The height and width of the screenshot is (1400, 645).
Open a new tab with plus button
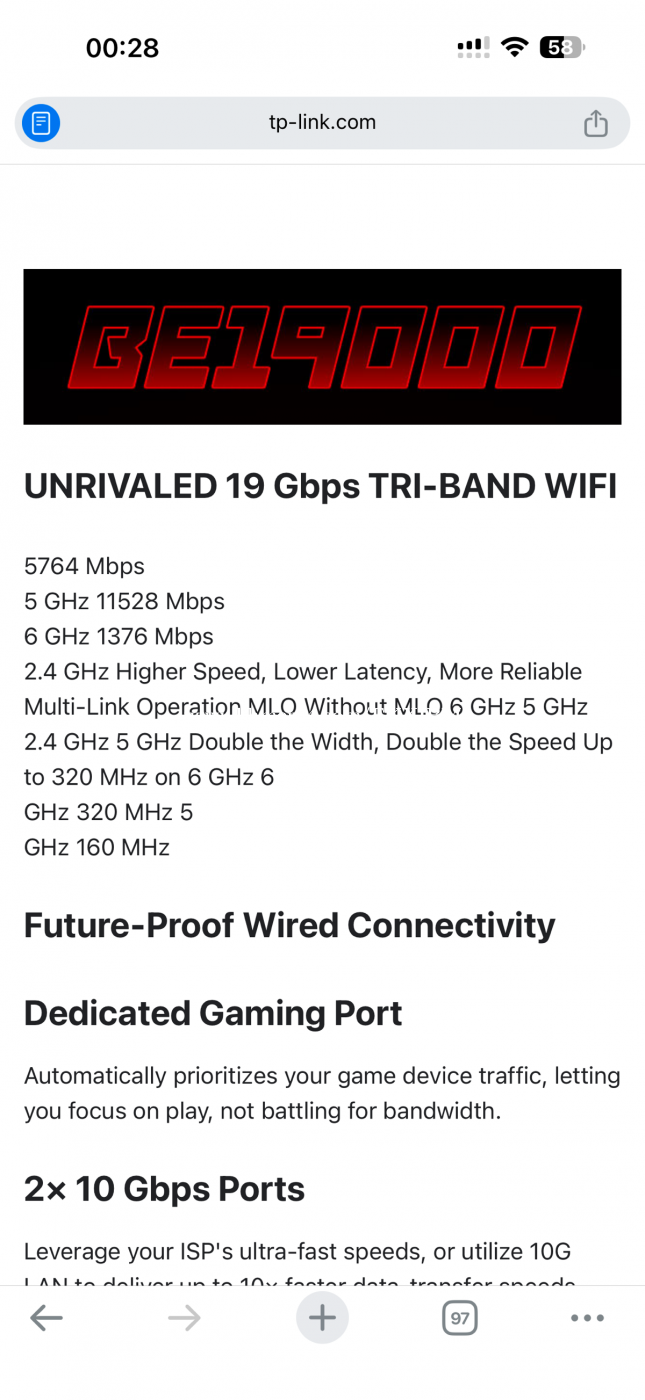[322, 1318]
